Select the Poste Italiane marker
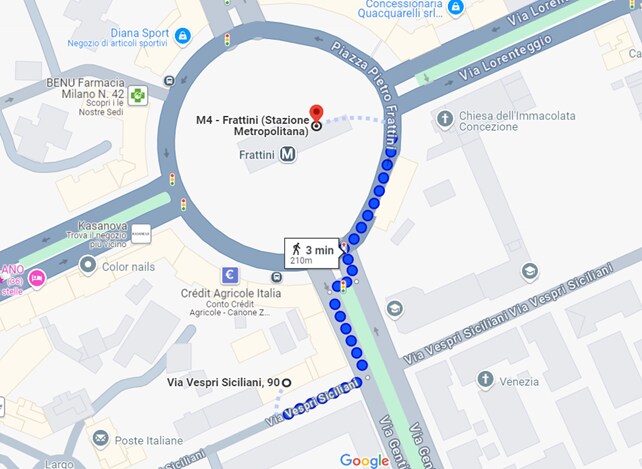The width and height of the screenshot is (642, 469). (x=101, y=438)
